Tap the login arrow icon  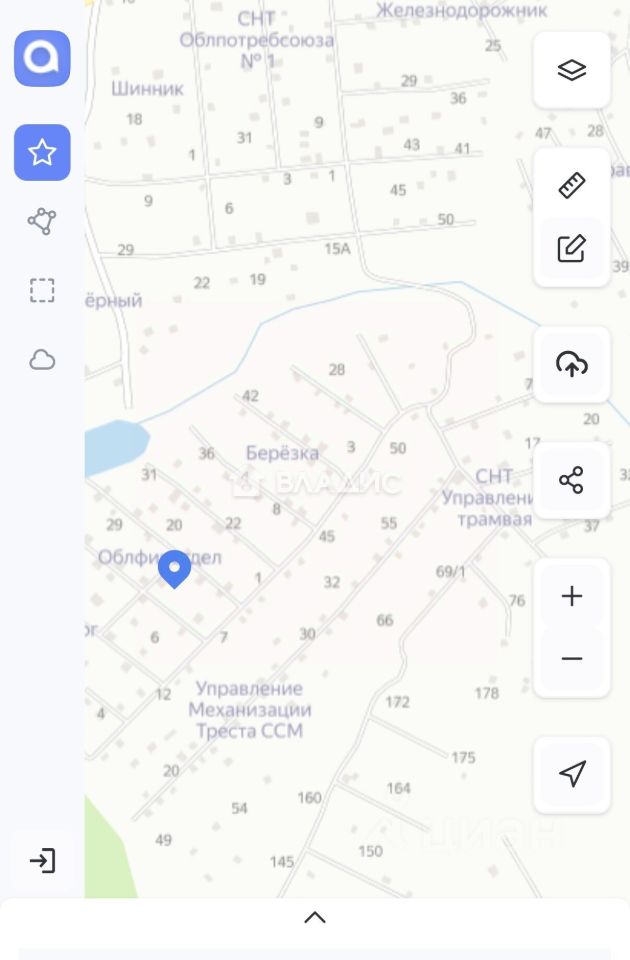[42, 861]
